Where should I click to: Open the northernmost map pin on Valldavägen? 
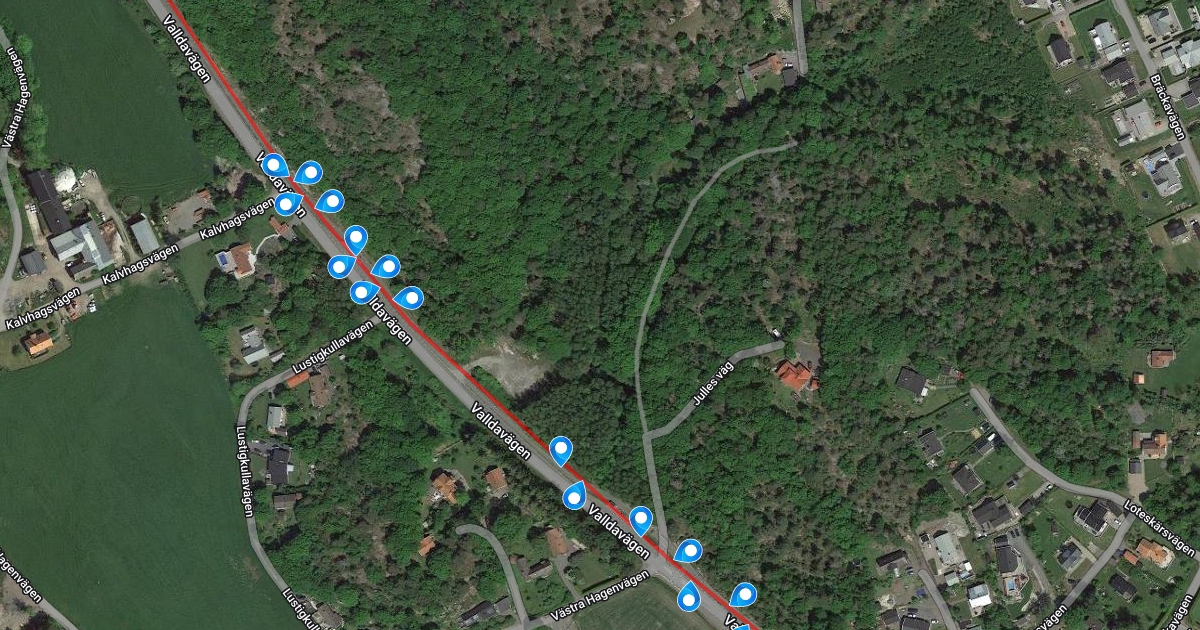[274, 167]
